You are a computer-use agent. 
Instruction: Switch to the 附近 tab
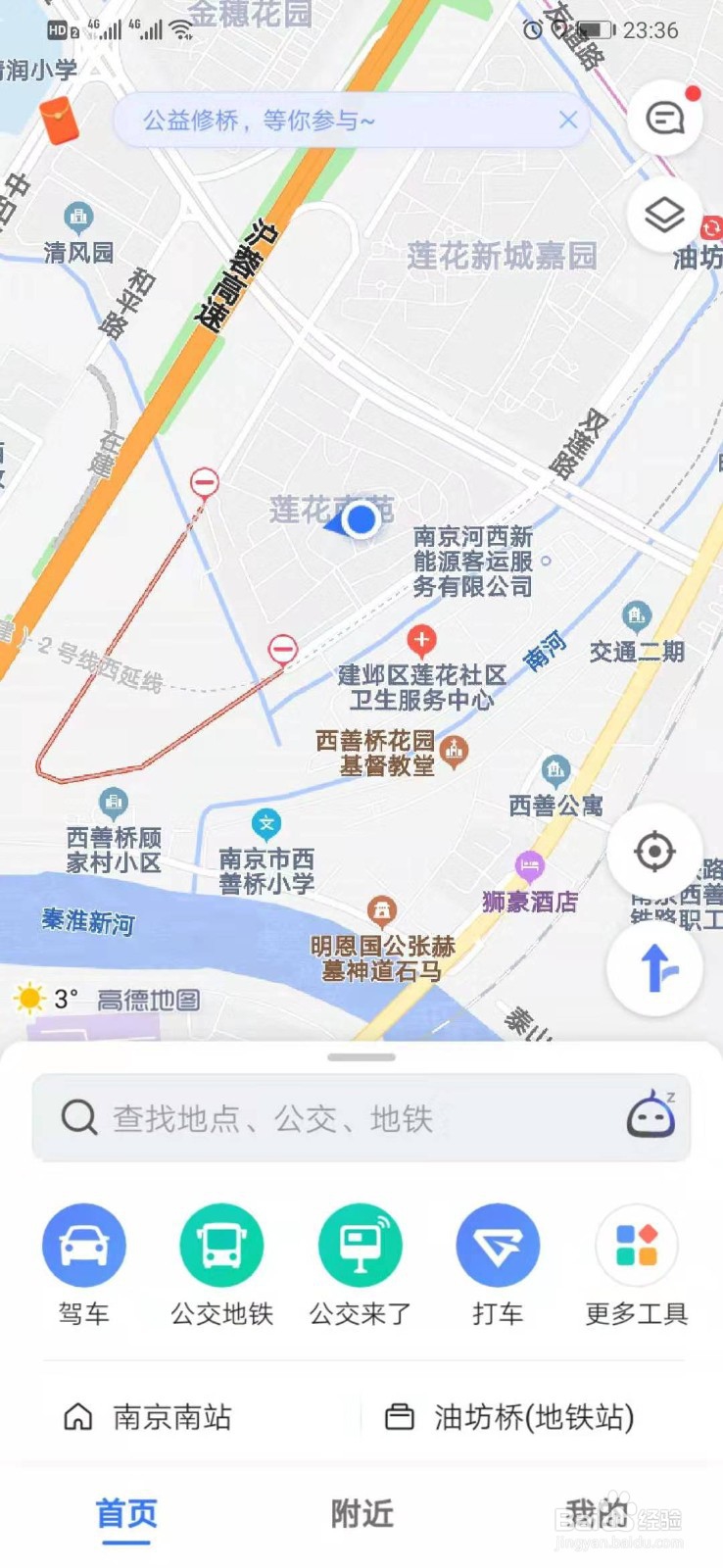pos(361,1515)
